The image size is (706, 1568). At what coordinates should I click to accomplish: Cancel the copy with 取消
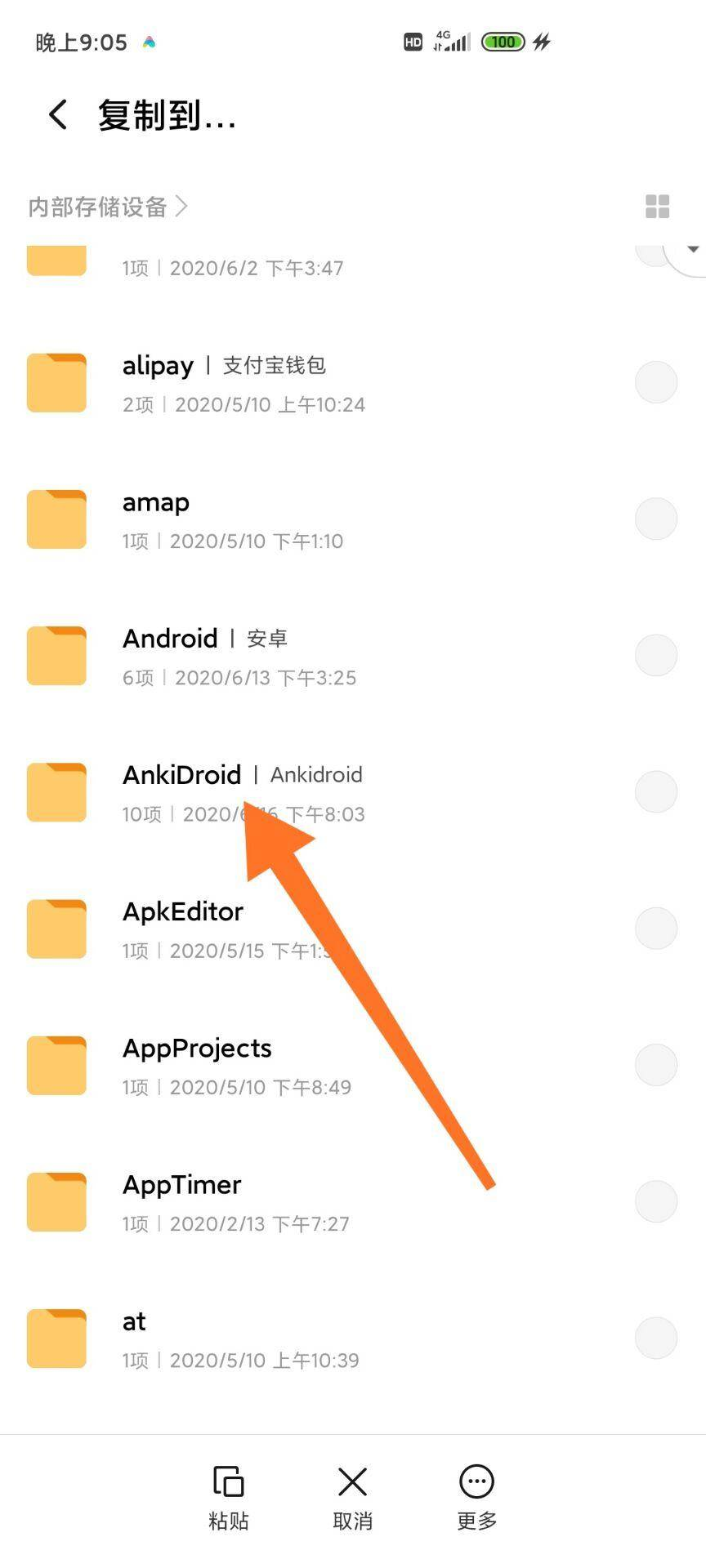353,1496
